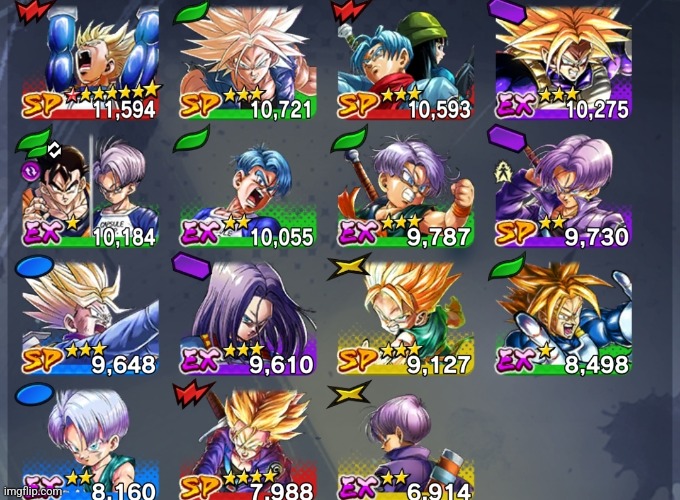Open the EX yellow character rated 6,914
Image resolution: width=680 pixels, height=500 pixels.
click(x=406, y=440)
